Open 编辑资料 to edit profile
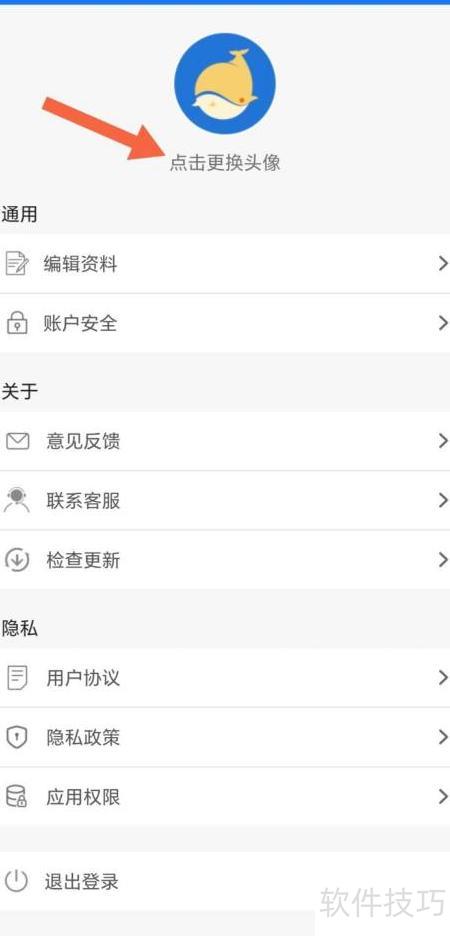 [225, 263]
